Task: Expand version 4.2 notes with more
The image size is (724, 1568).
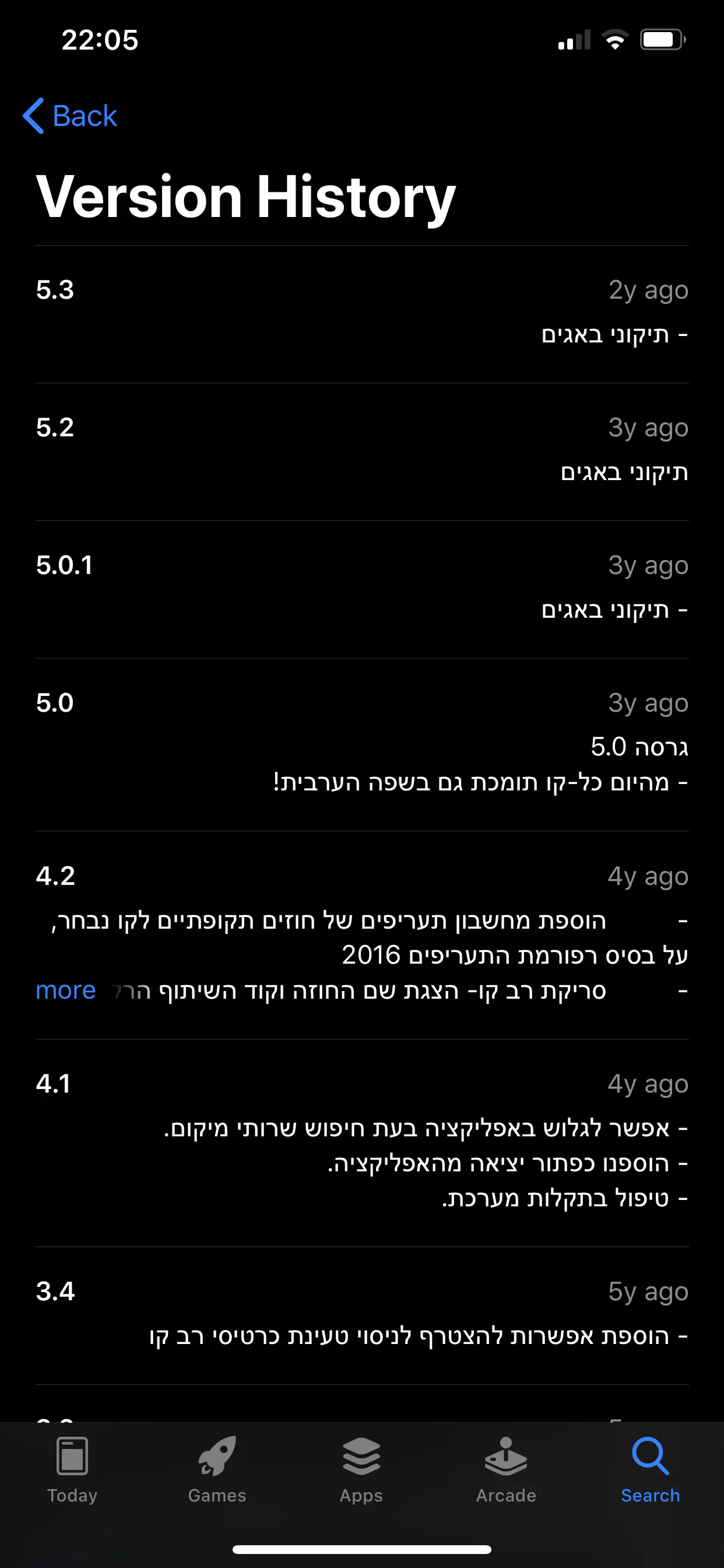Action: (x=66, y=991)
